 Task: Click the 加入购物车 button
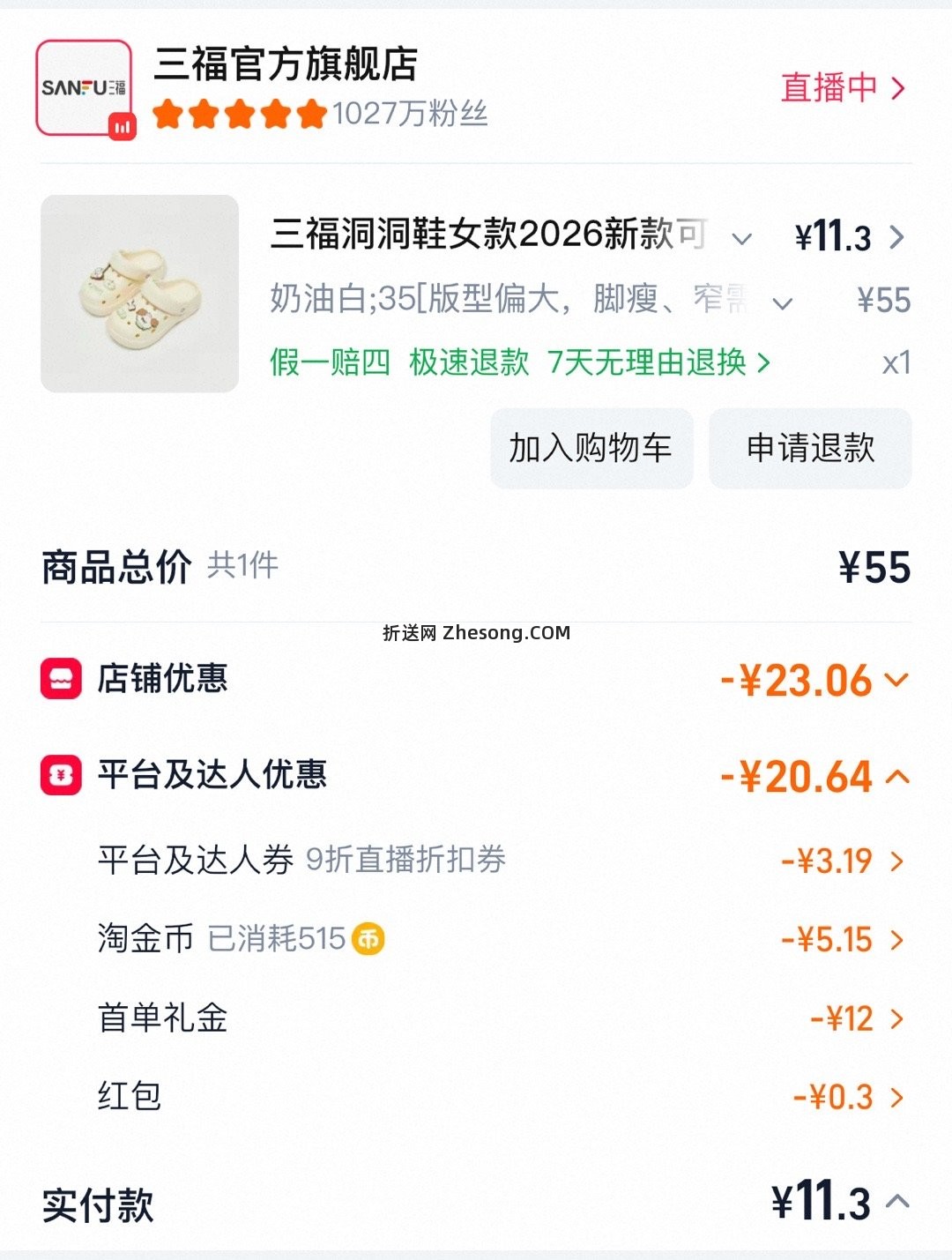591,450
